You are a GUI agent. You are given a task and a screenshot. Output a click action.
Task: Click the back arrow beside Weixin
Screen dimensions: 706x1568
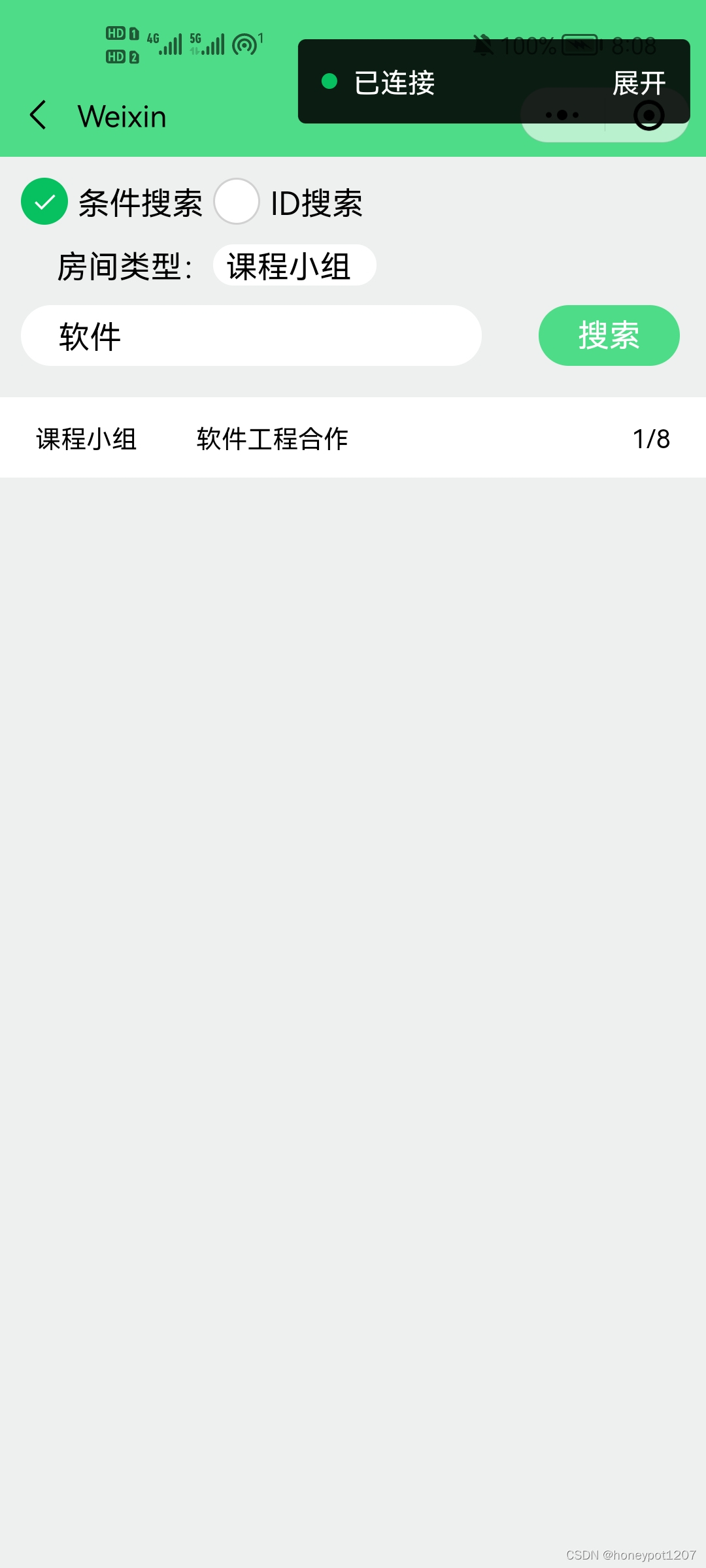click(37, 116)
